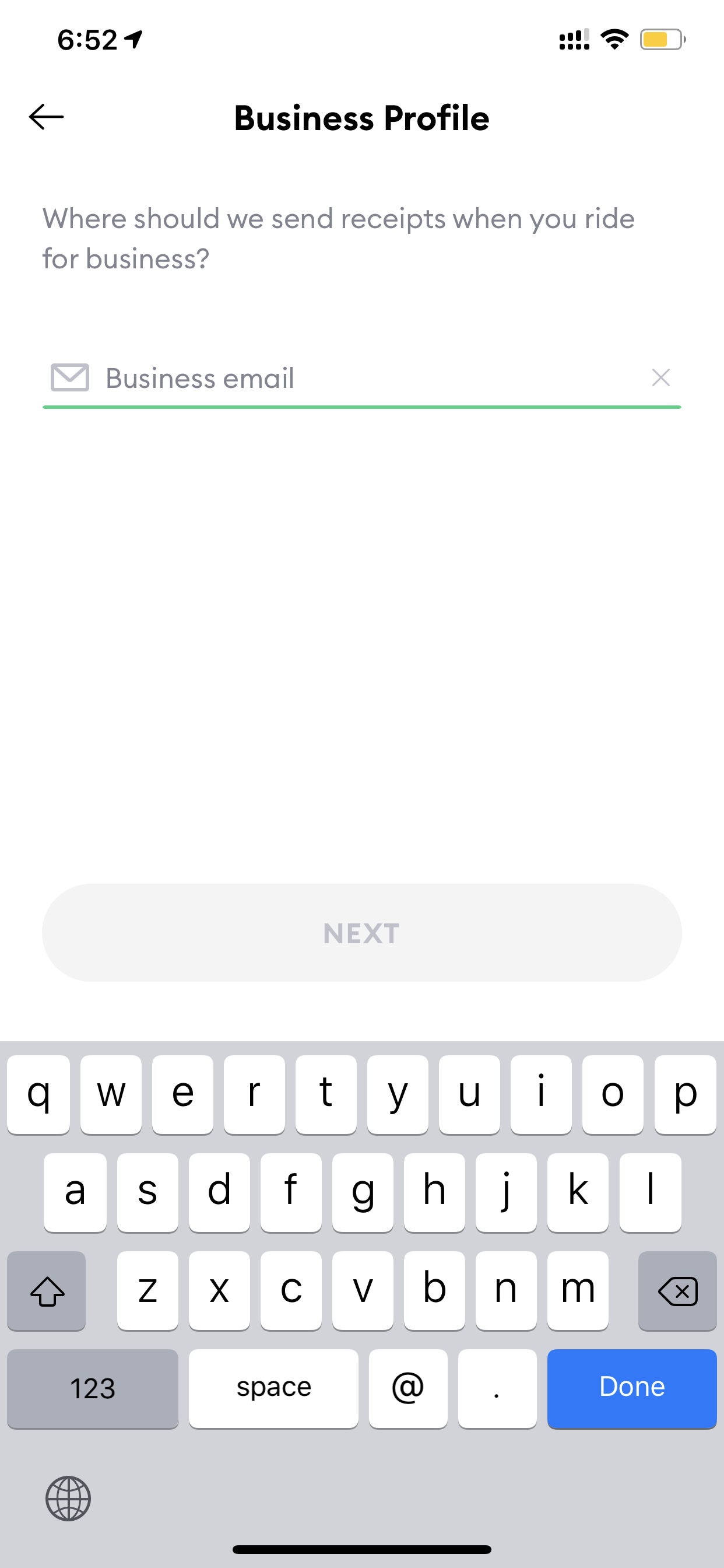This screenshot has width=724, height=1568.
Task: Switch keyboard to 123 numbers
Action: (x=93, y=1388)
